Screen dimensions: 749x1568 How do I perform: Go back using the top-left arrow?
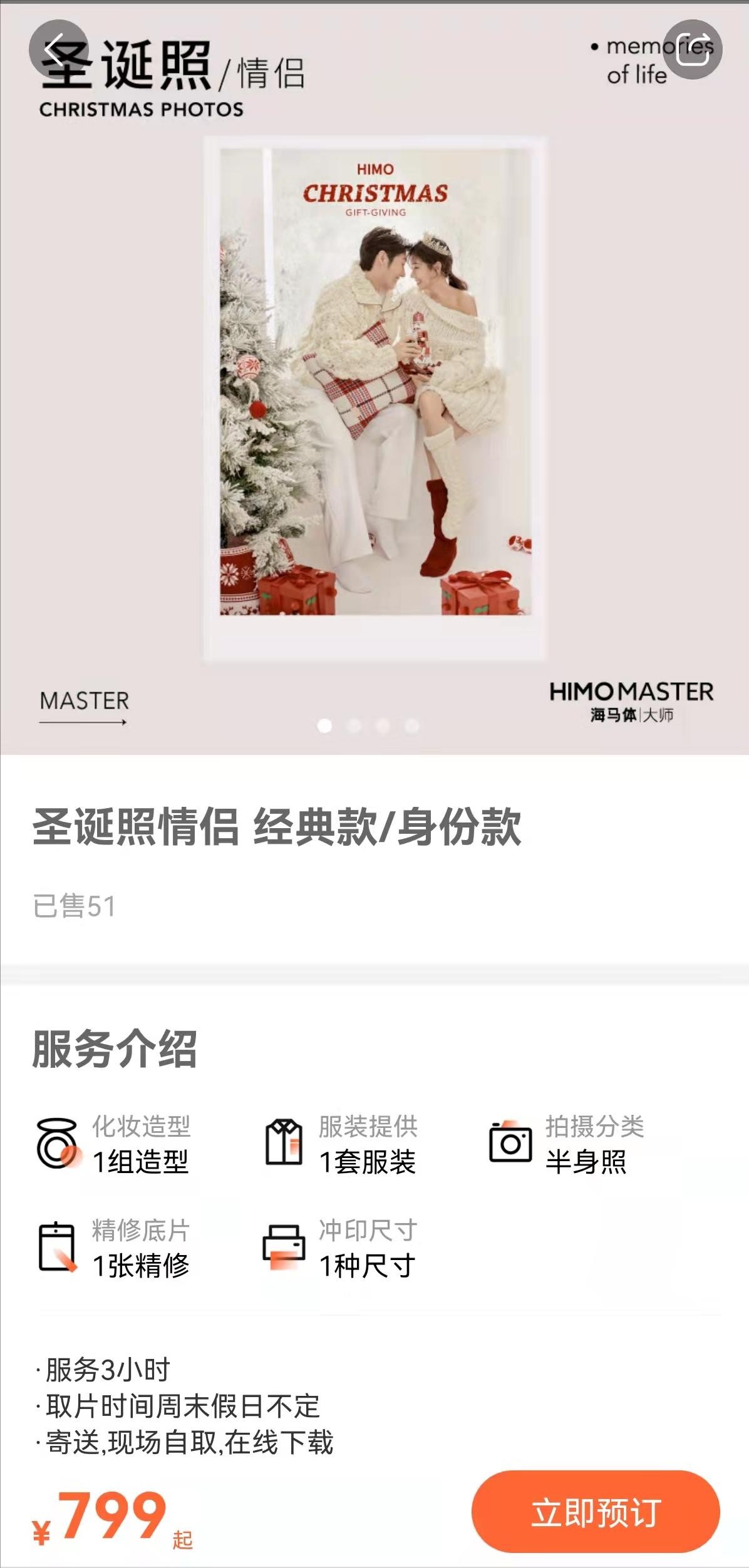[x=58, y=49]
